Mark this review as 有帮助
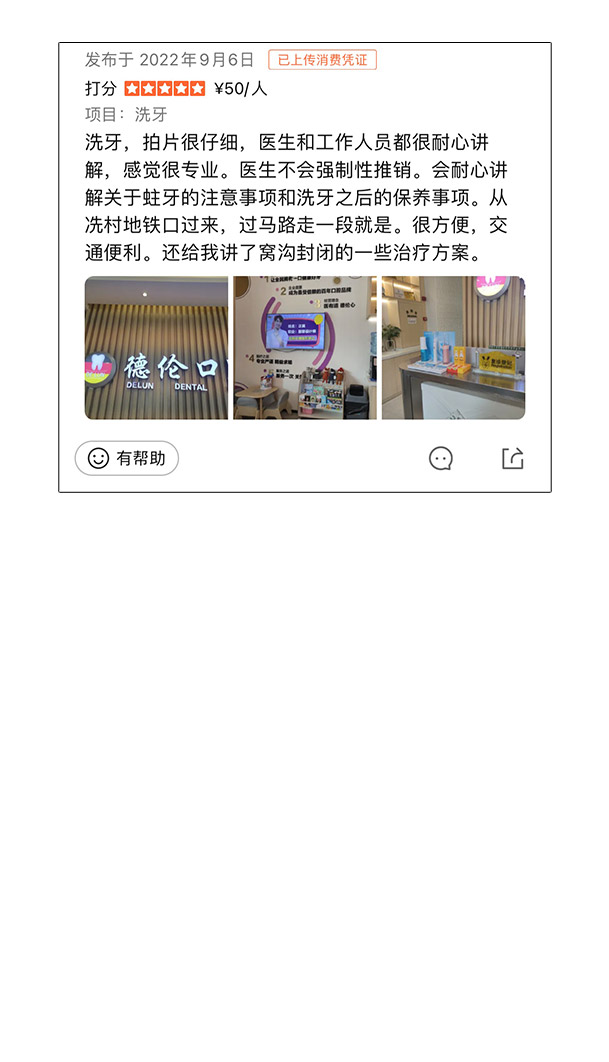Screen dimensions: 609x1062 pyautogui.click(x=127, y=458)
